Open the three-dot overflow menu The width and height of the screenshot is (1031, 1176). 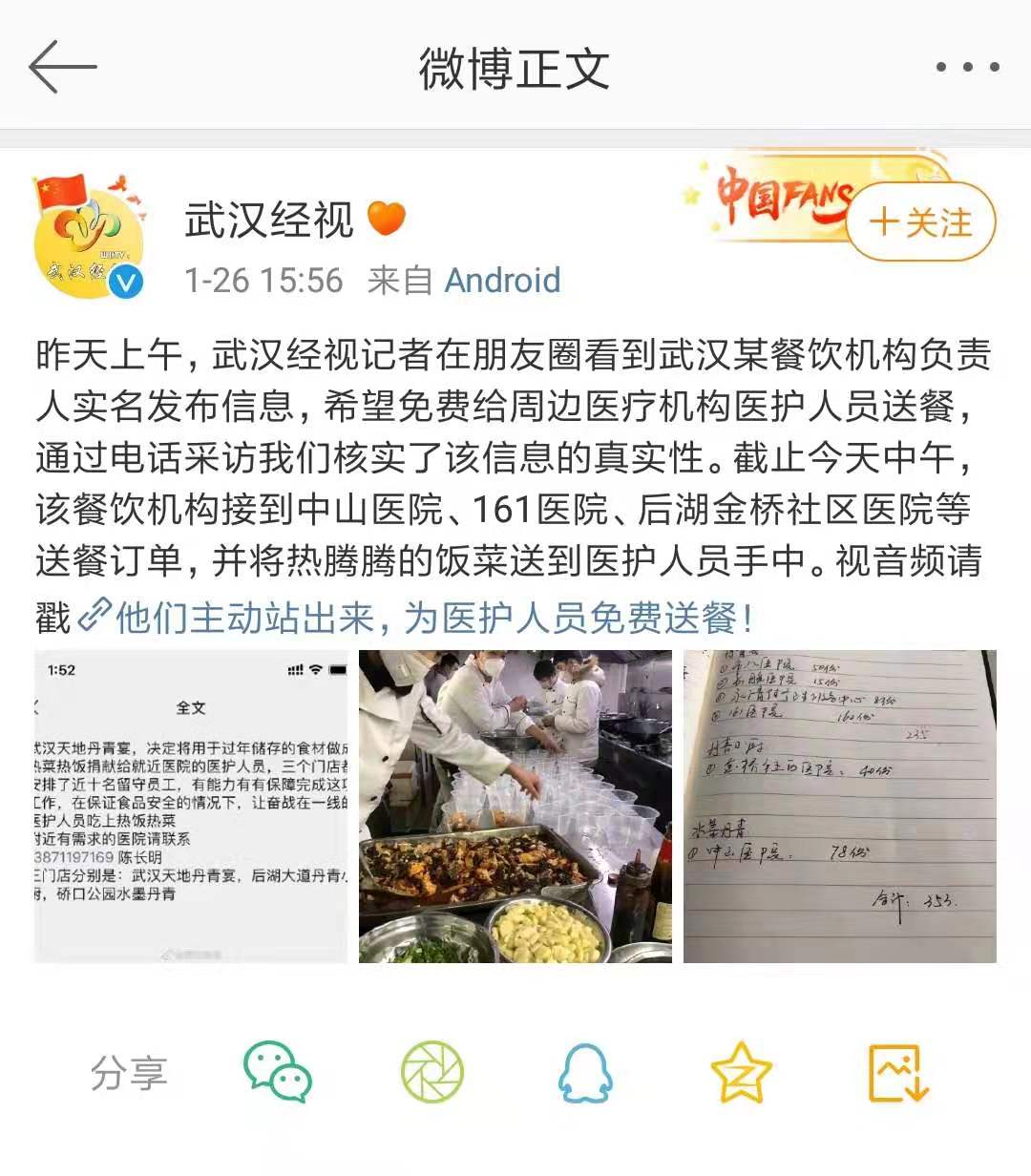967,67
